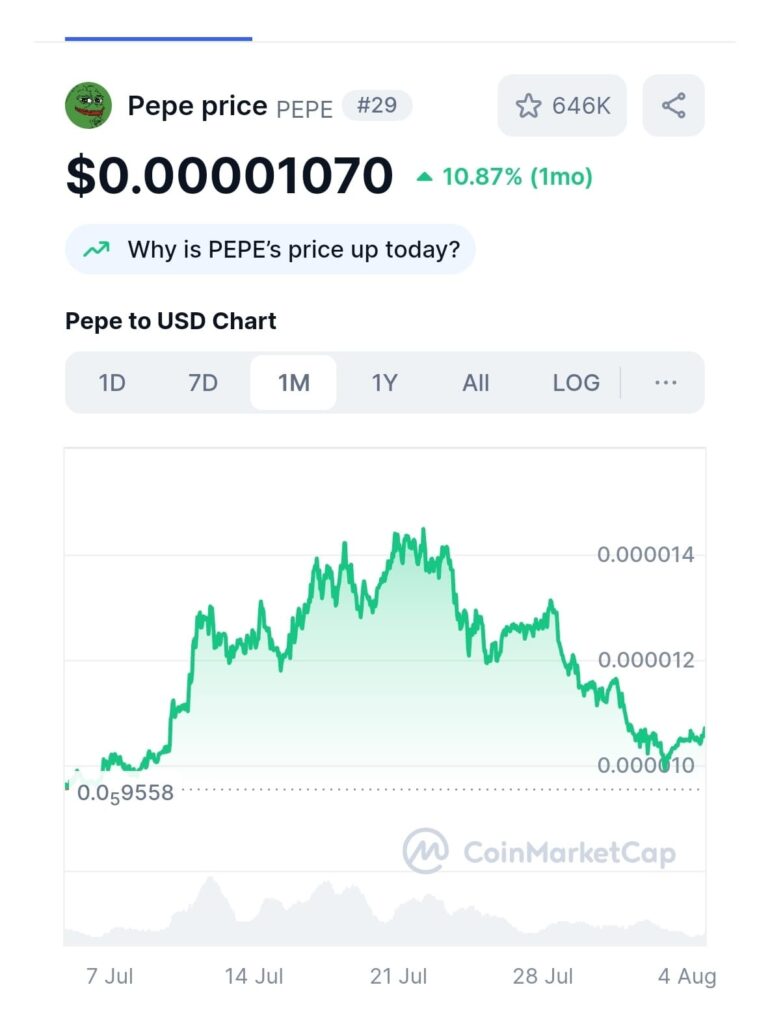
Task: View the All time chart
Action: pos(476,382)
